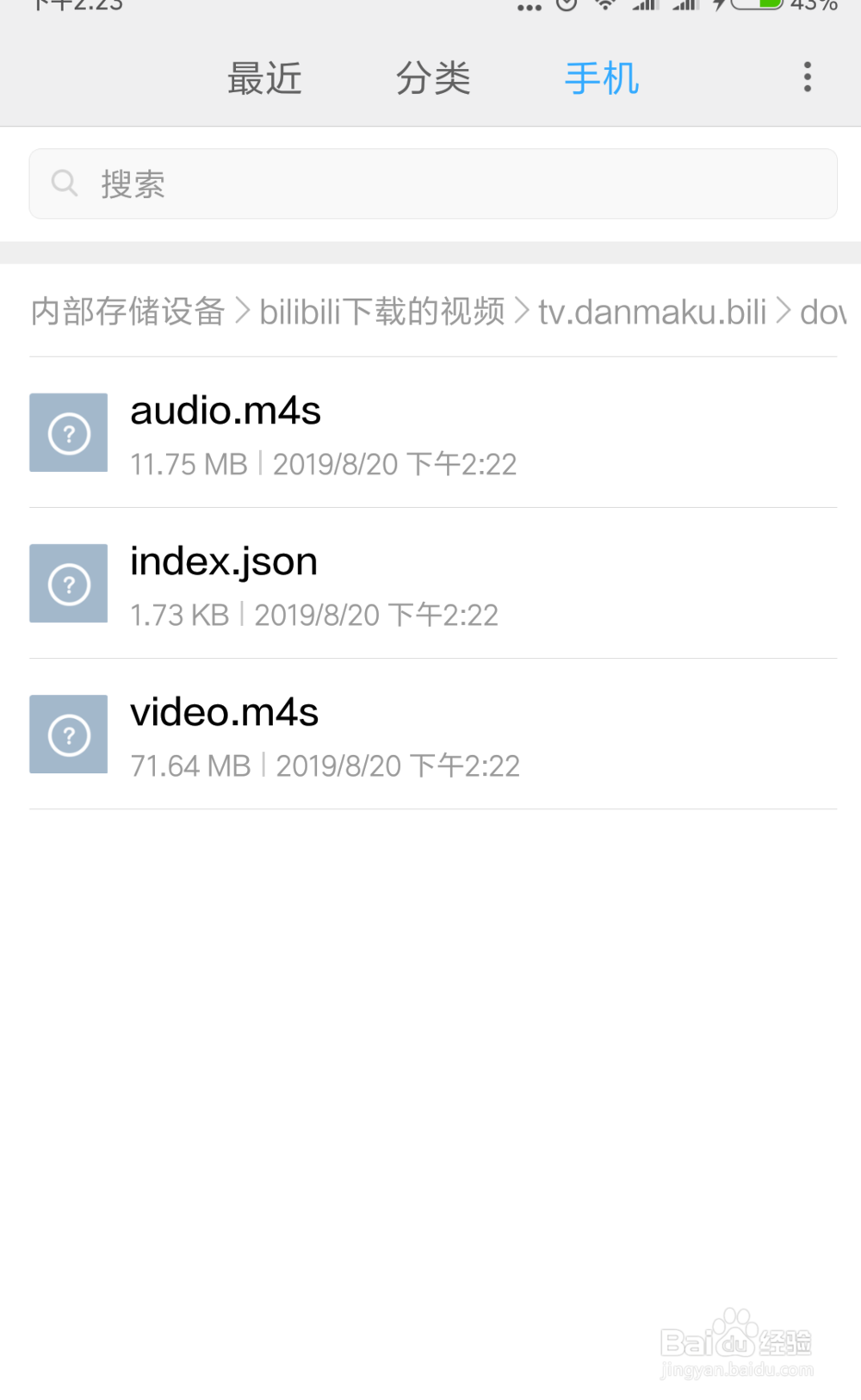Open the three-dot overflow menu

click(807, 77)
